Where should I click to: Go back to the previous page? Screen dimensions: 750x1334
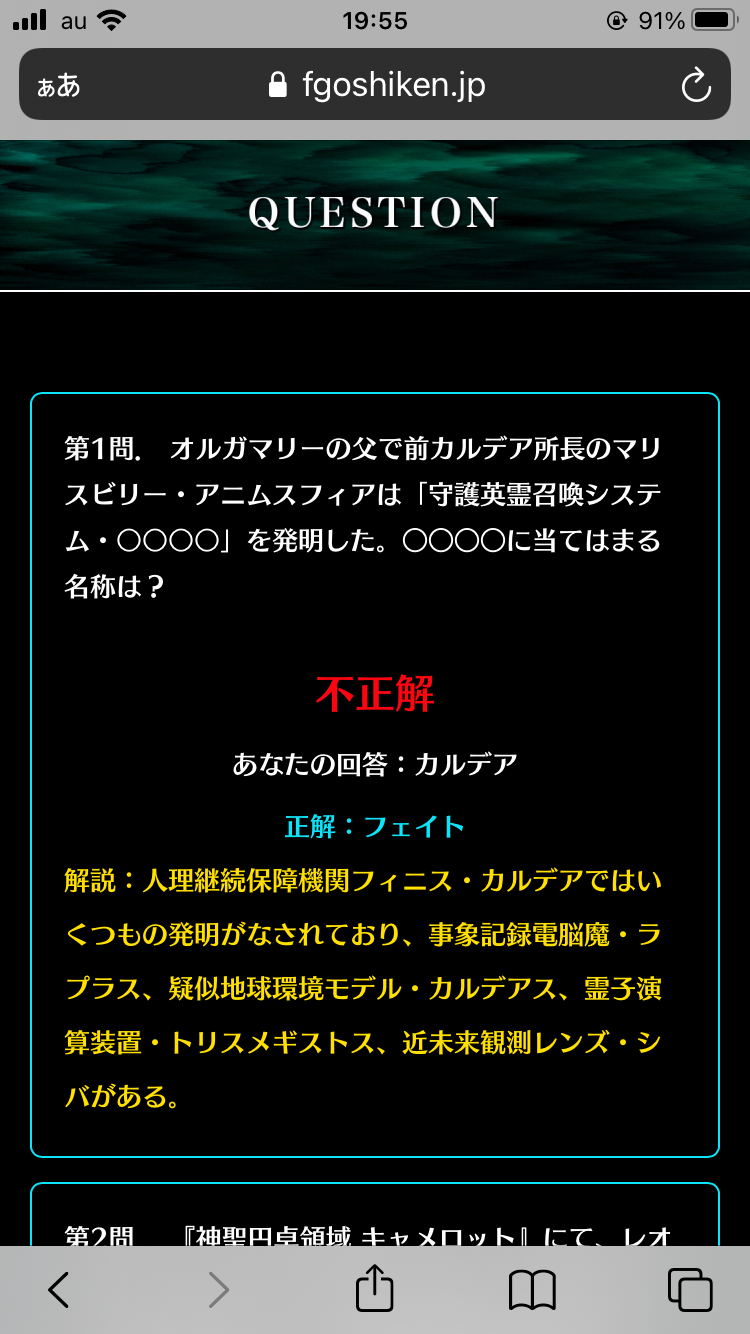[x=59, y=1289]
